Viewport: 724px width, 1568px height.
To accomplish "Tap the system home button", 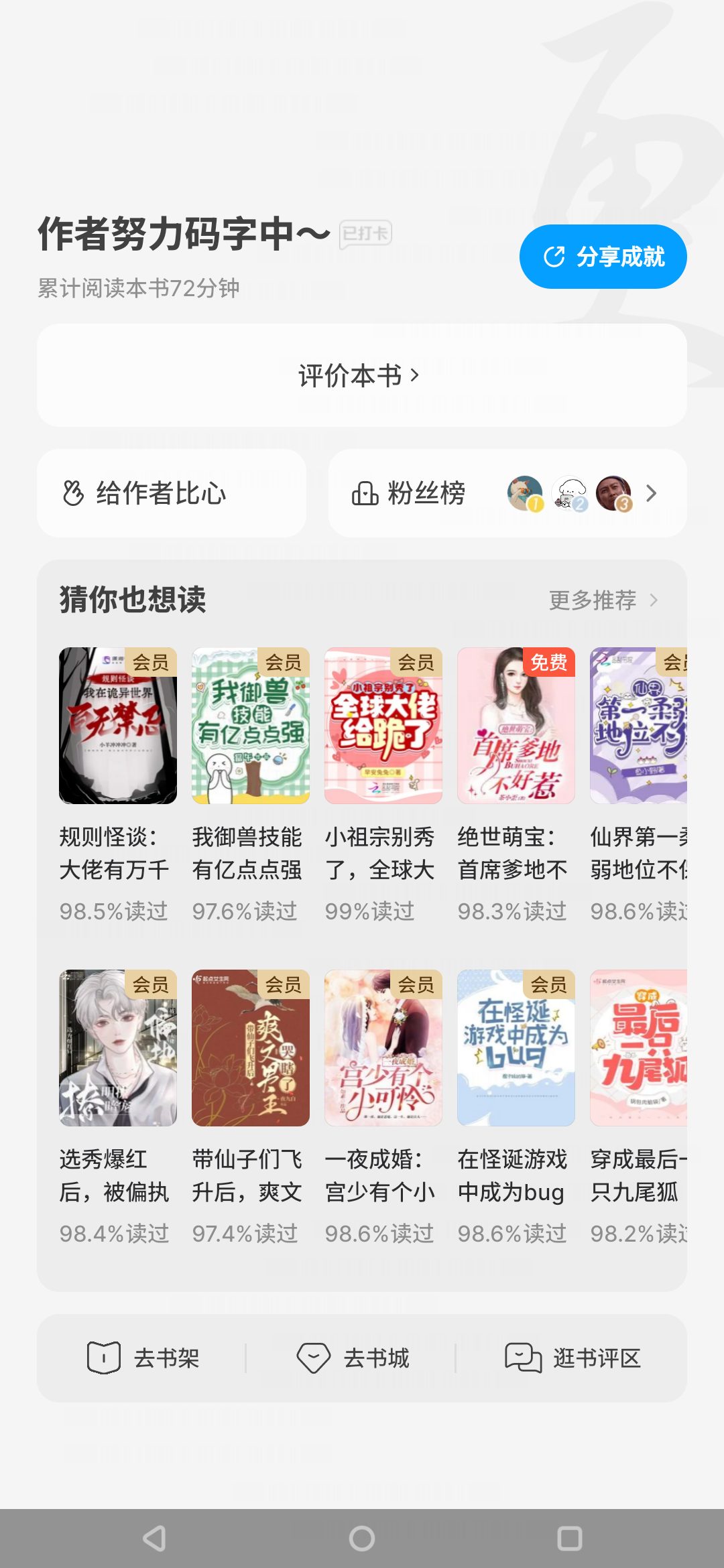I will pos(362,1539).
